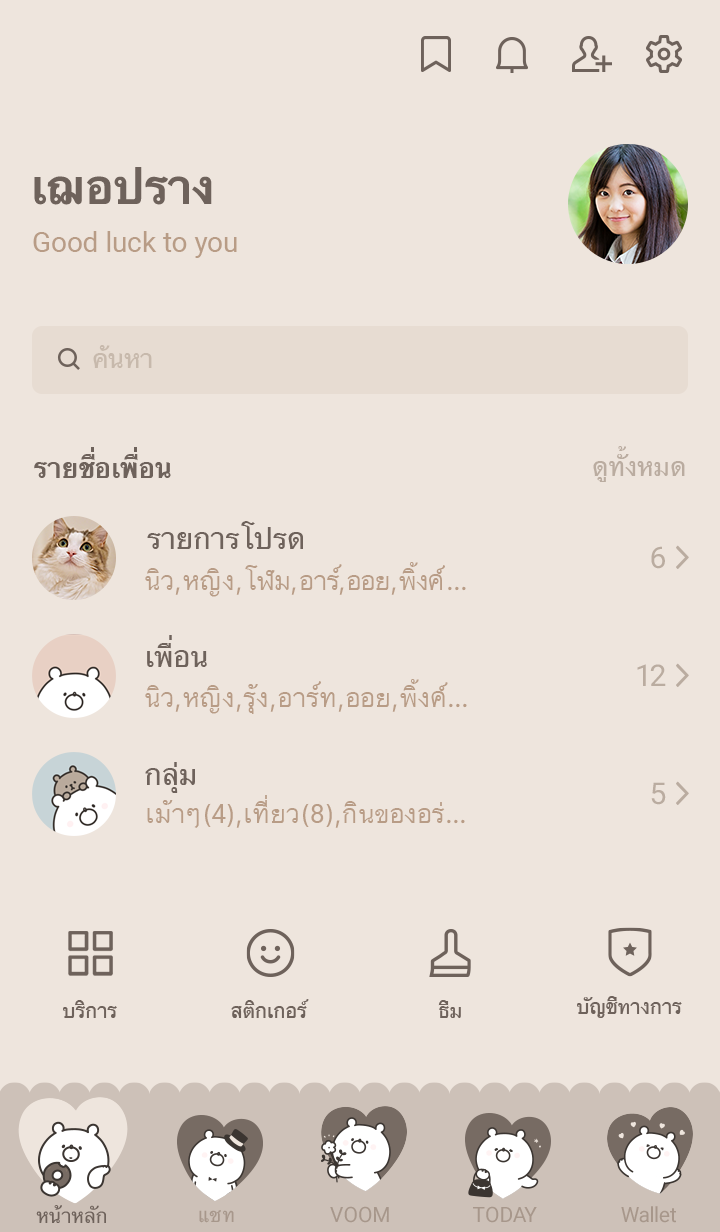The height and width of the screenshot is (1232, 720).
Task: Open the กลุ่ม groups list
Action: 360,794
